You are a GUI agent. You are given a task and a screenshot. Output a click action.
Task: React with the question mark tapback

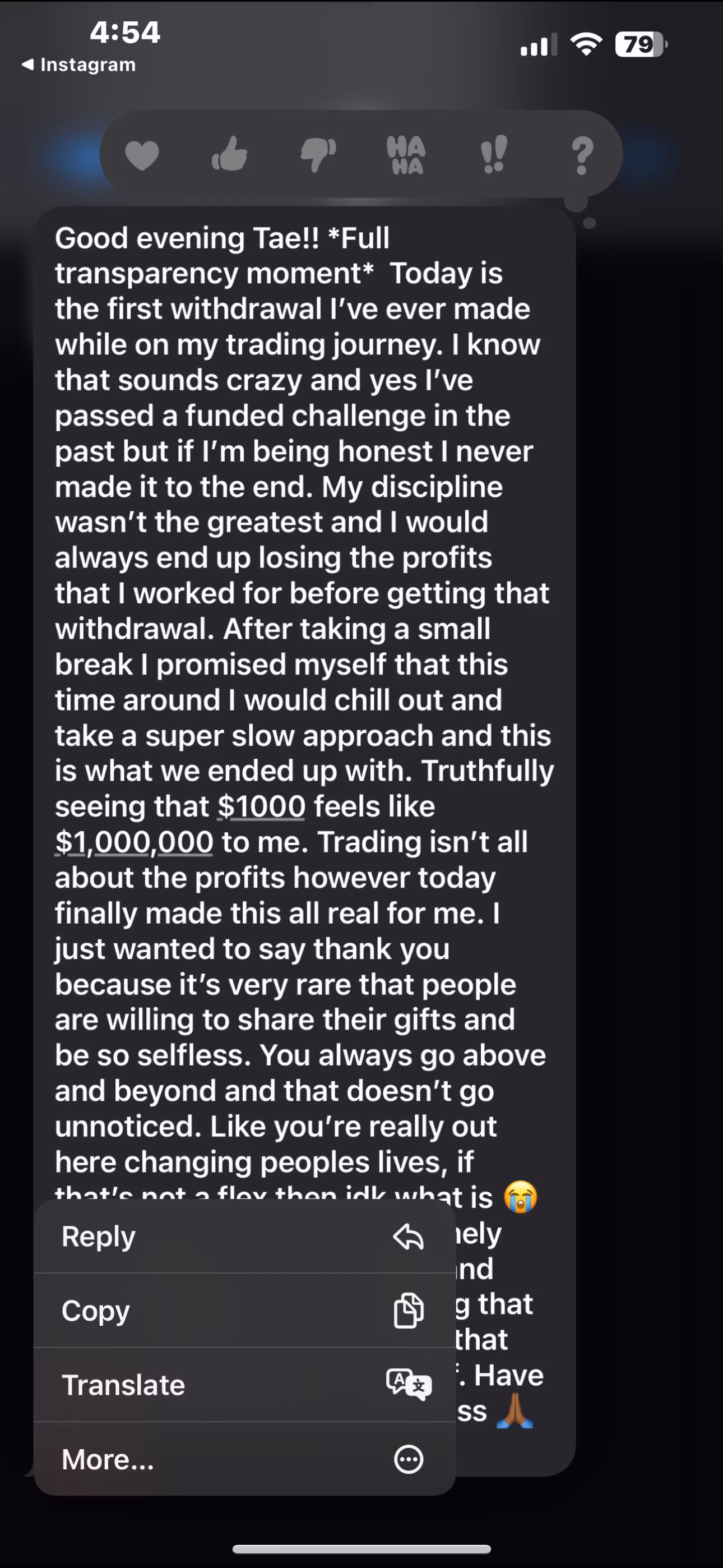click(x=582, y=155)
